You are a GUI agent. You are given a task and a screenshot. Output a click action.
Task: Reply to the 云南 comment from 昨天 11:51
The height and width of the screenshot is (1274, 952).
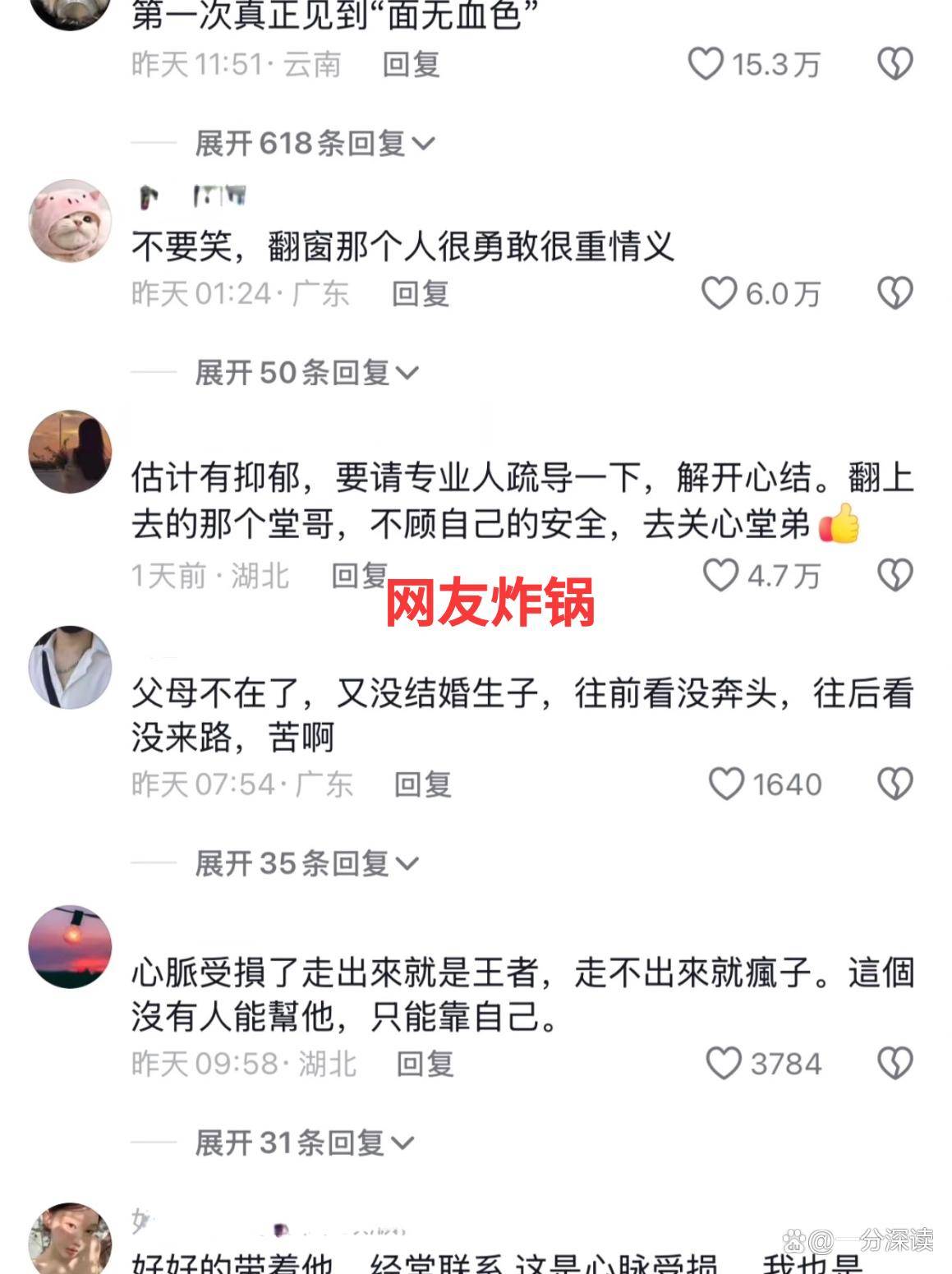(411, 64)
